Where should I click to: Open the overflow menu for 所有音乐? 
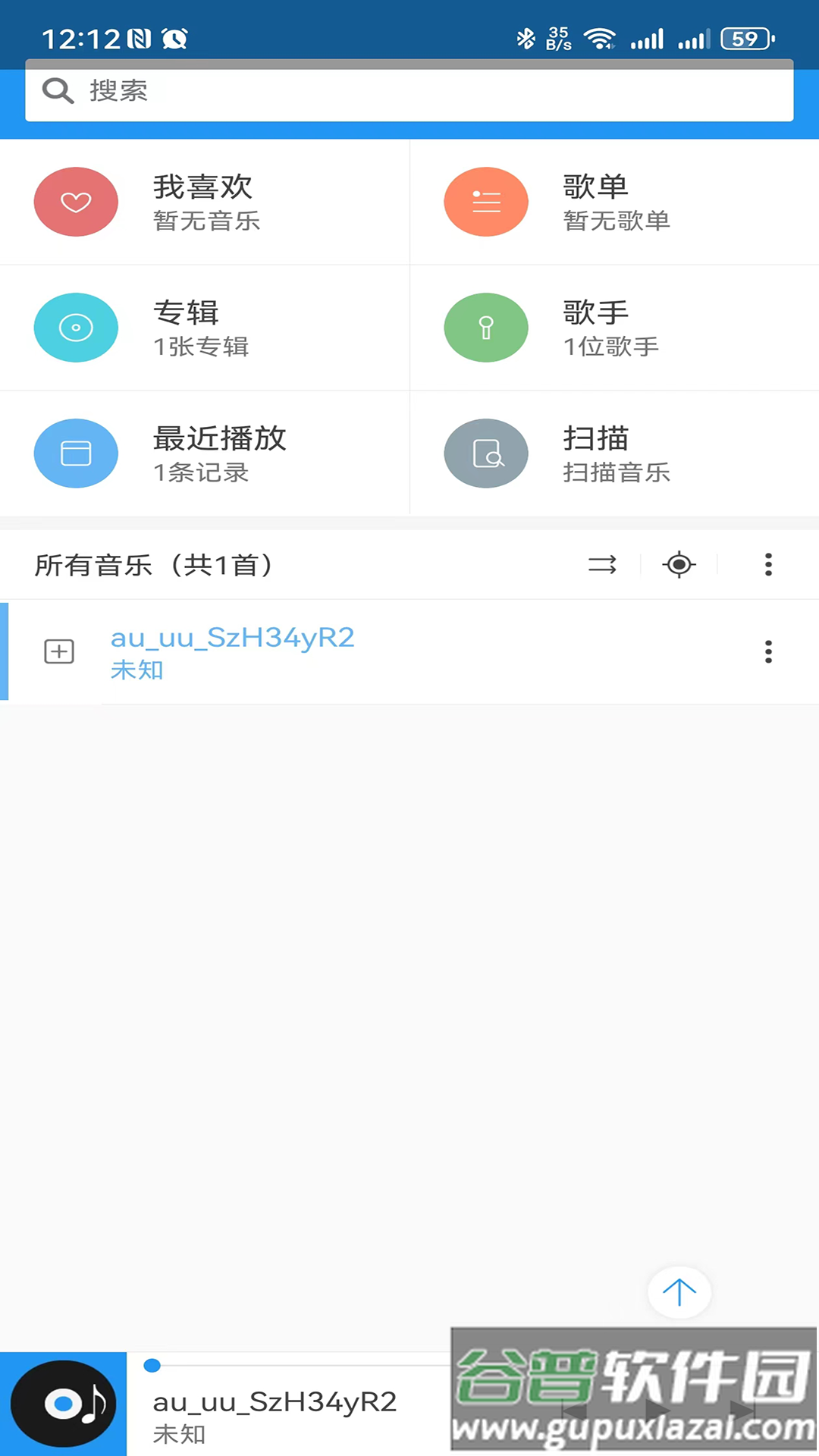[768, 565]
